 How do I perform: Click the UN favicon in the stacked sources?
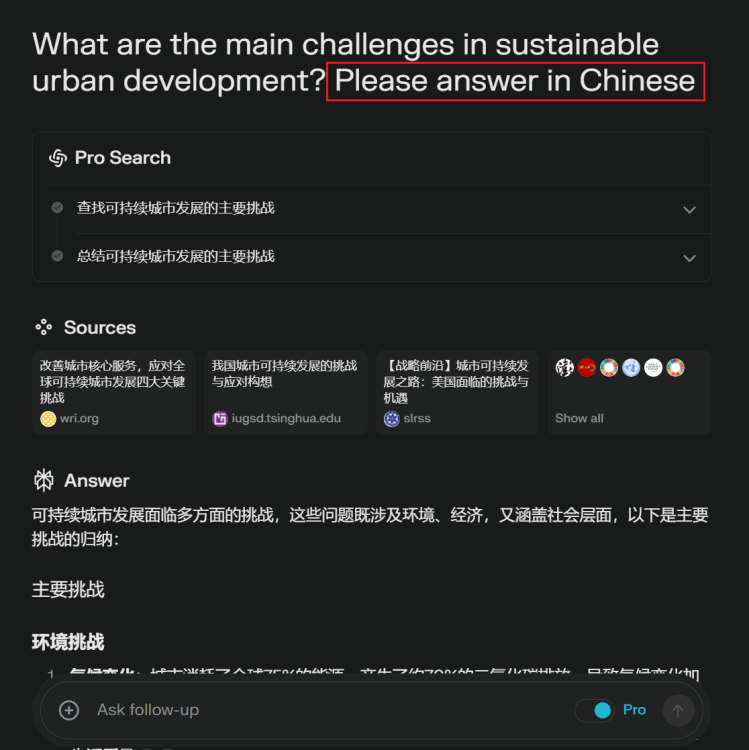[x=631, y=367]
